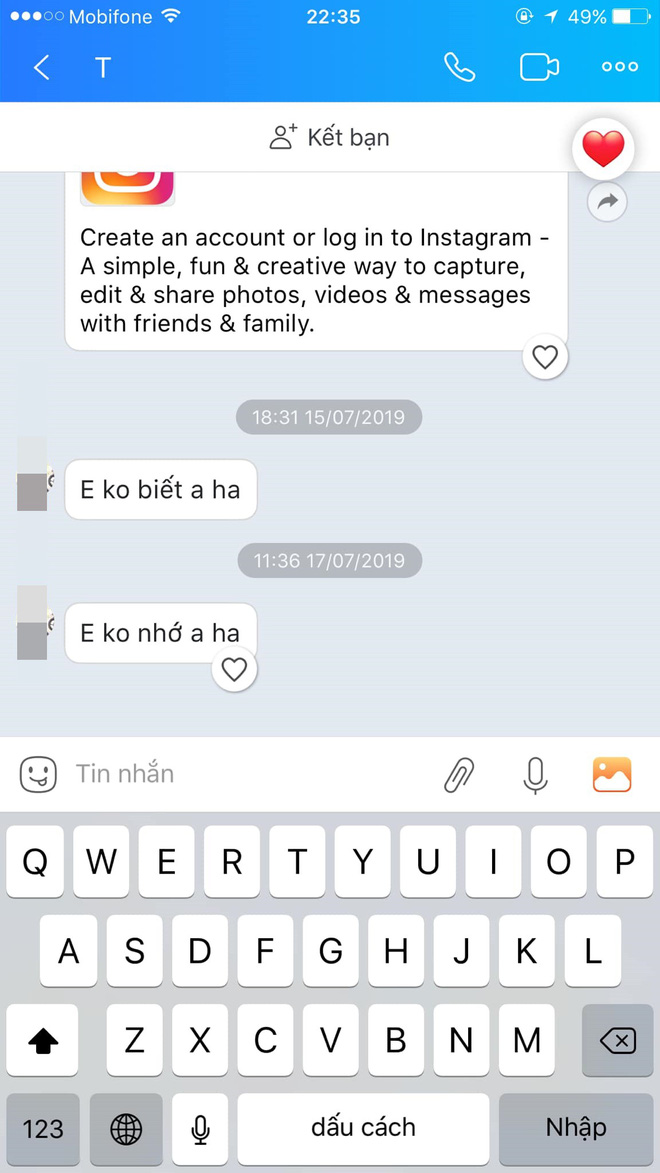Viewport: 660px width, 1173px height.
Task: Tap Kết bạn to add friend
Action: pyautogui.click(x=330, y=137)
